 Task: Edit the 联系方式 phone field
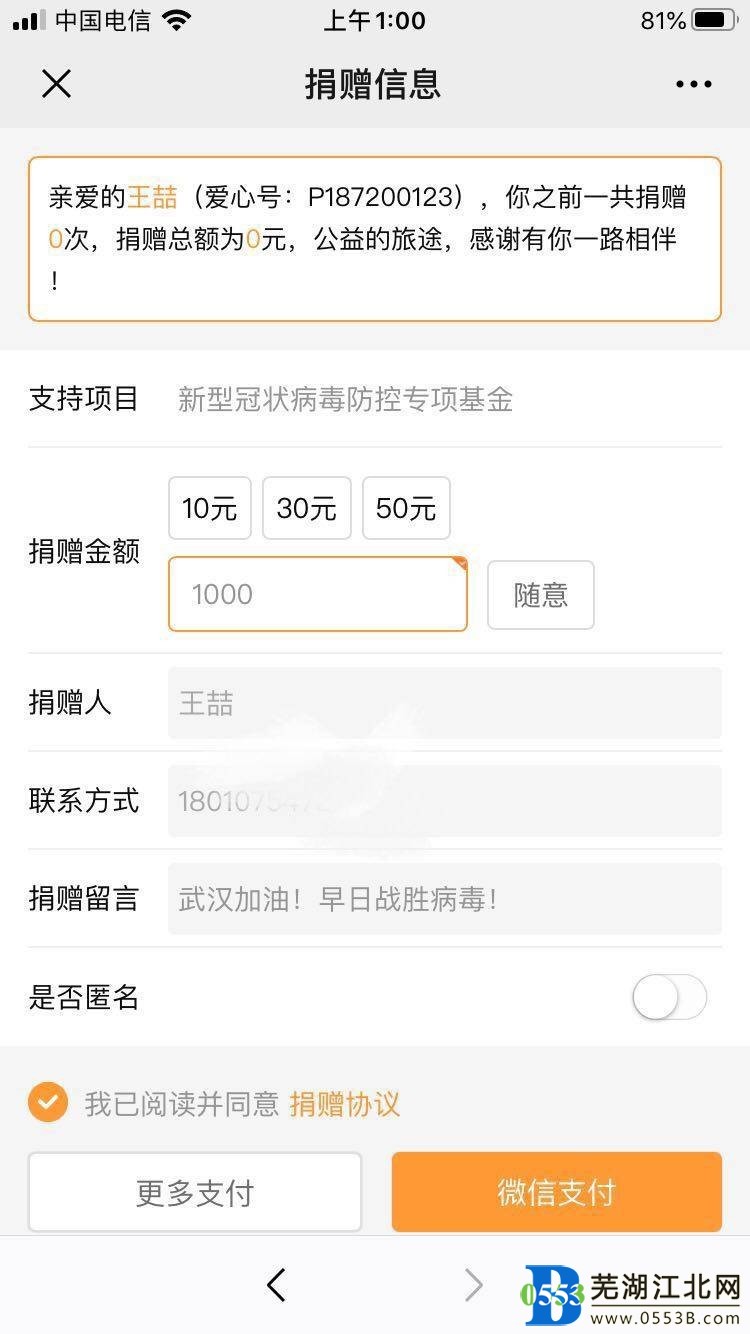click(444, 801)
